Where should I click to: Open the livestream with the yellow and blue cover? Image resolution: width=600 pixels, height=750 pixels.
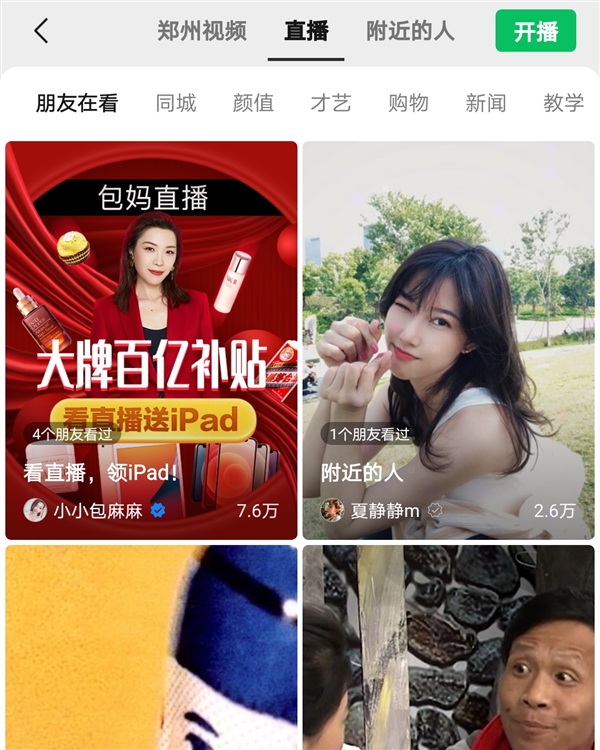151,648
